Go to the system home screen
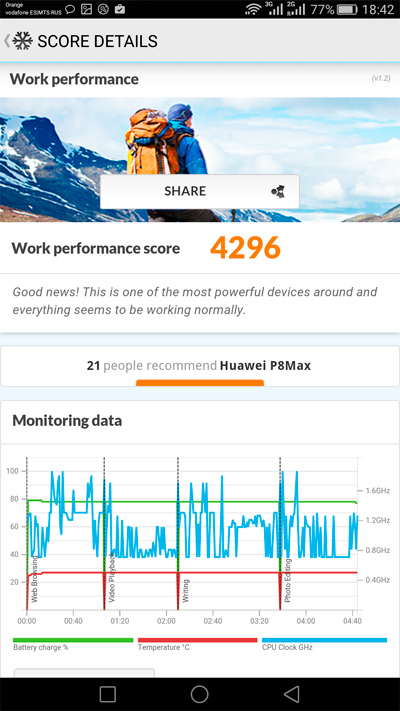Viewport: 400px width, 711px height. click(200, 694)
